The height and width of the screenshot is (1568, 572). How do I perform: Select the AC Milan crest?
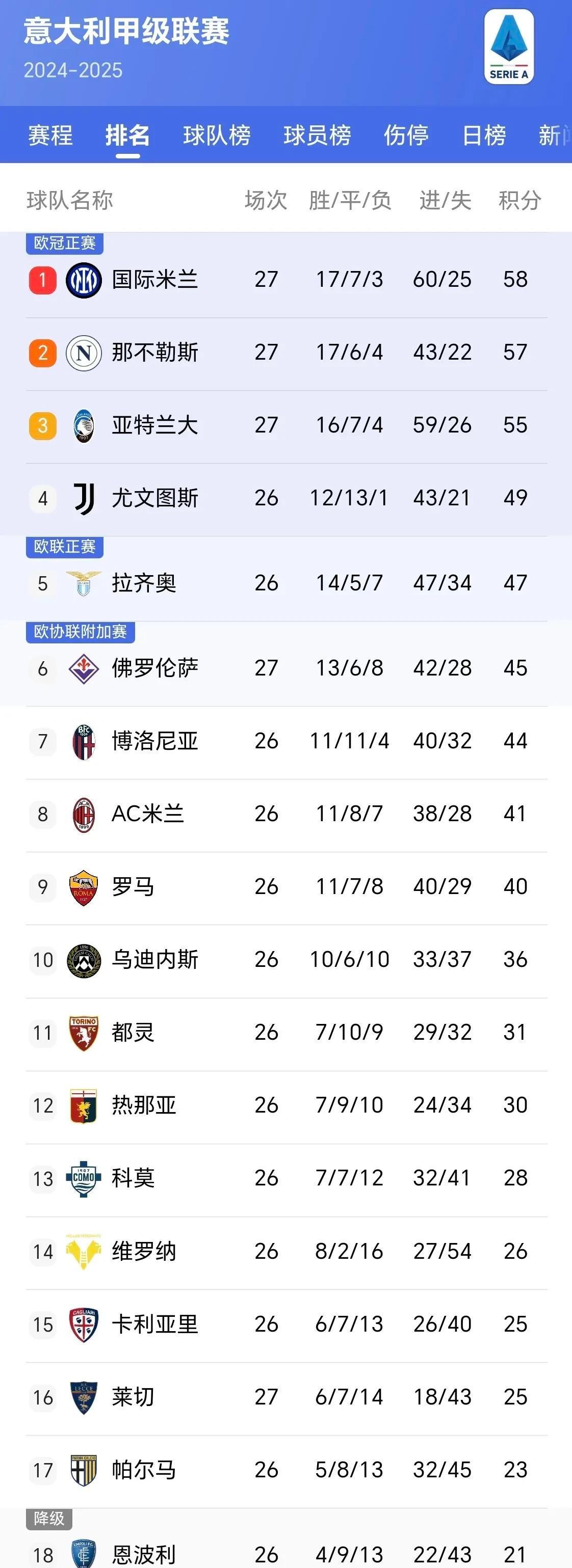click(84, 814)
